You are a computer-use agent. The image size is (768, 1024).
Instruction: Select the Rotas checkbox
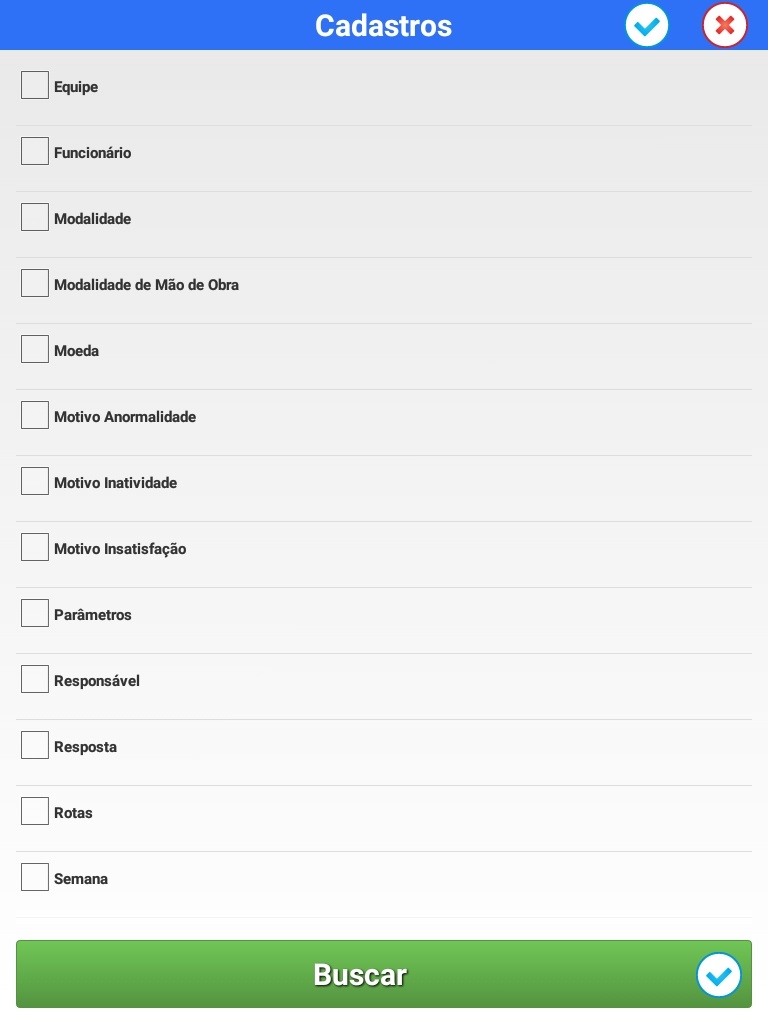(35, 811)
